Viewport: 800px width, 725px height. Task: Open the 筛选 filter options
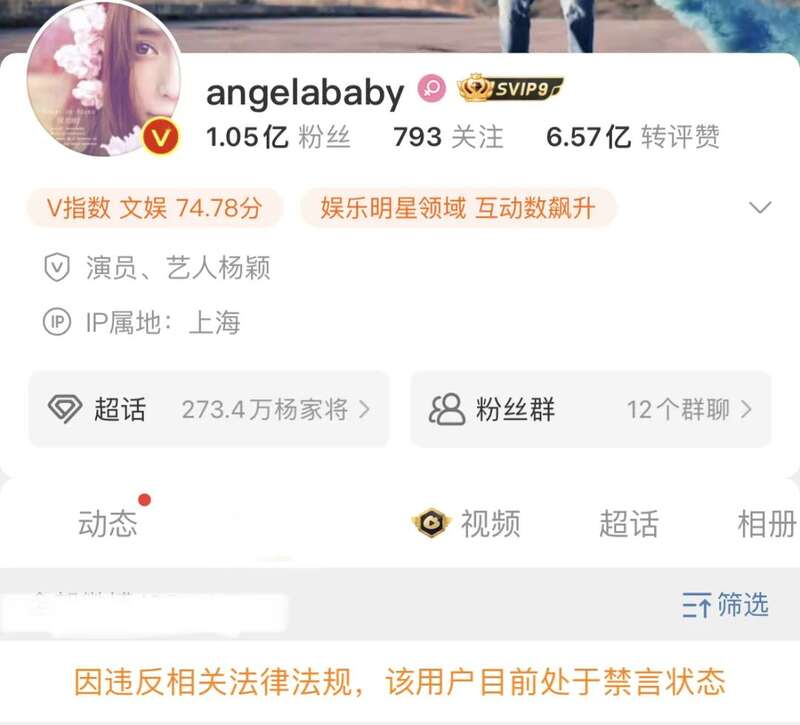726,604
